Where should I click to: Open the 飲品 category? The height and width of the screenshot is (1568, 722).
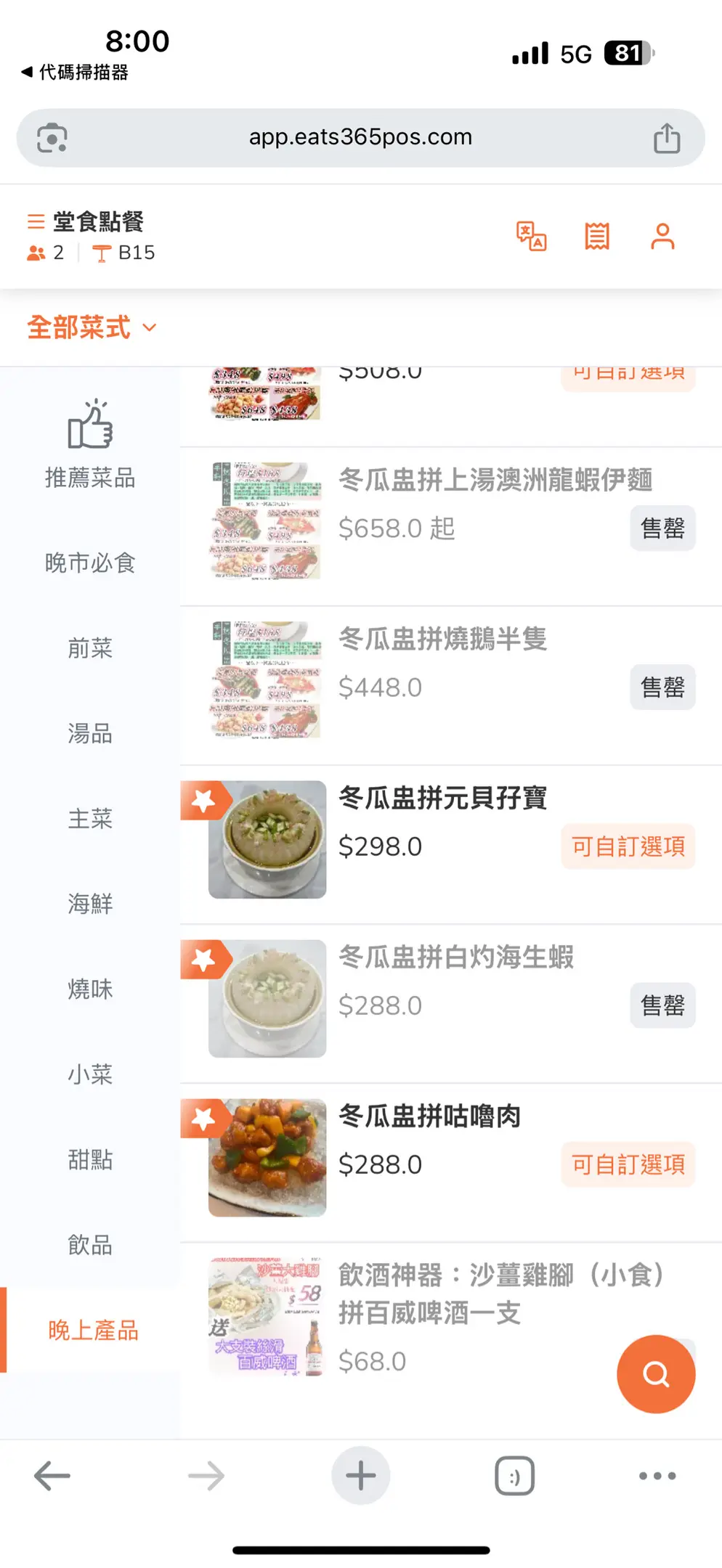point(90,1245)
